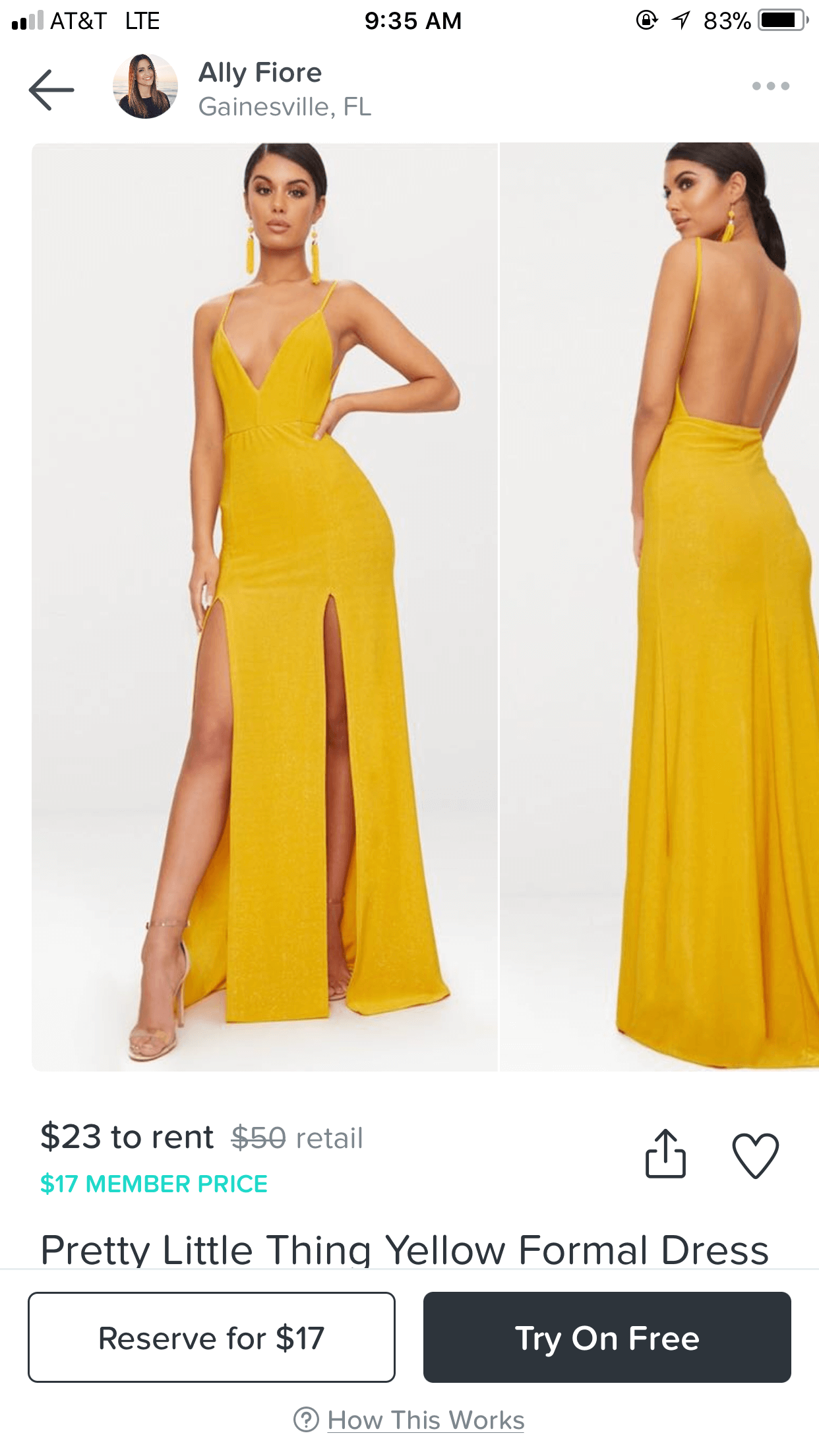Select the Try On Free button
Screen dimensions: 819x1456
tap(607, 1337)
